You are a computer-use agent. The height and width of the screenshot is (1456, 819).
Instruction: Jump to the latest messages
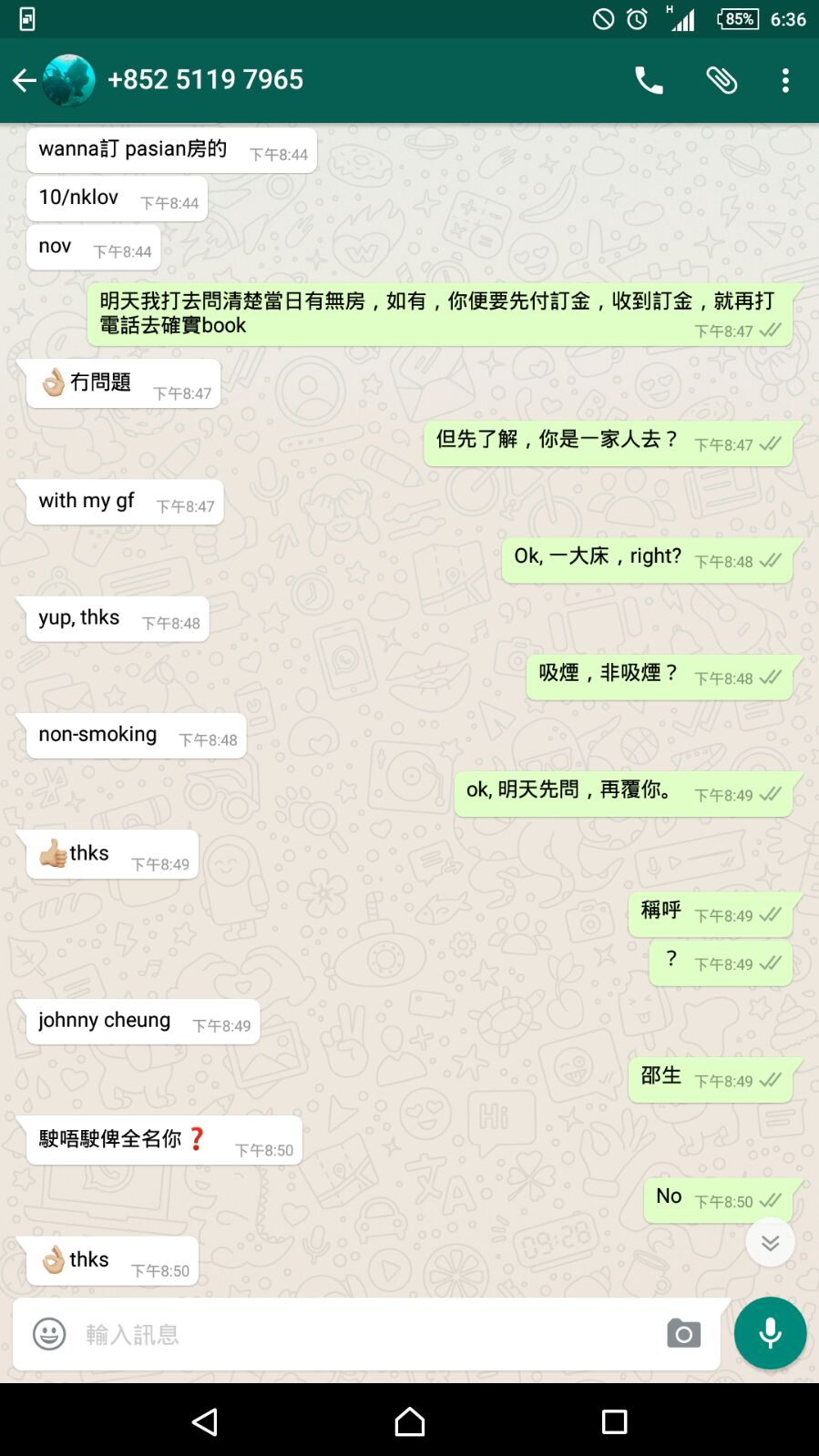[770, 1243]
